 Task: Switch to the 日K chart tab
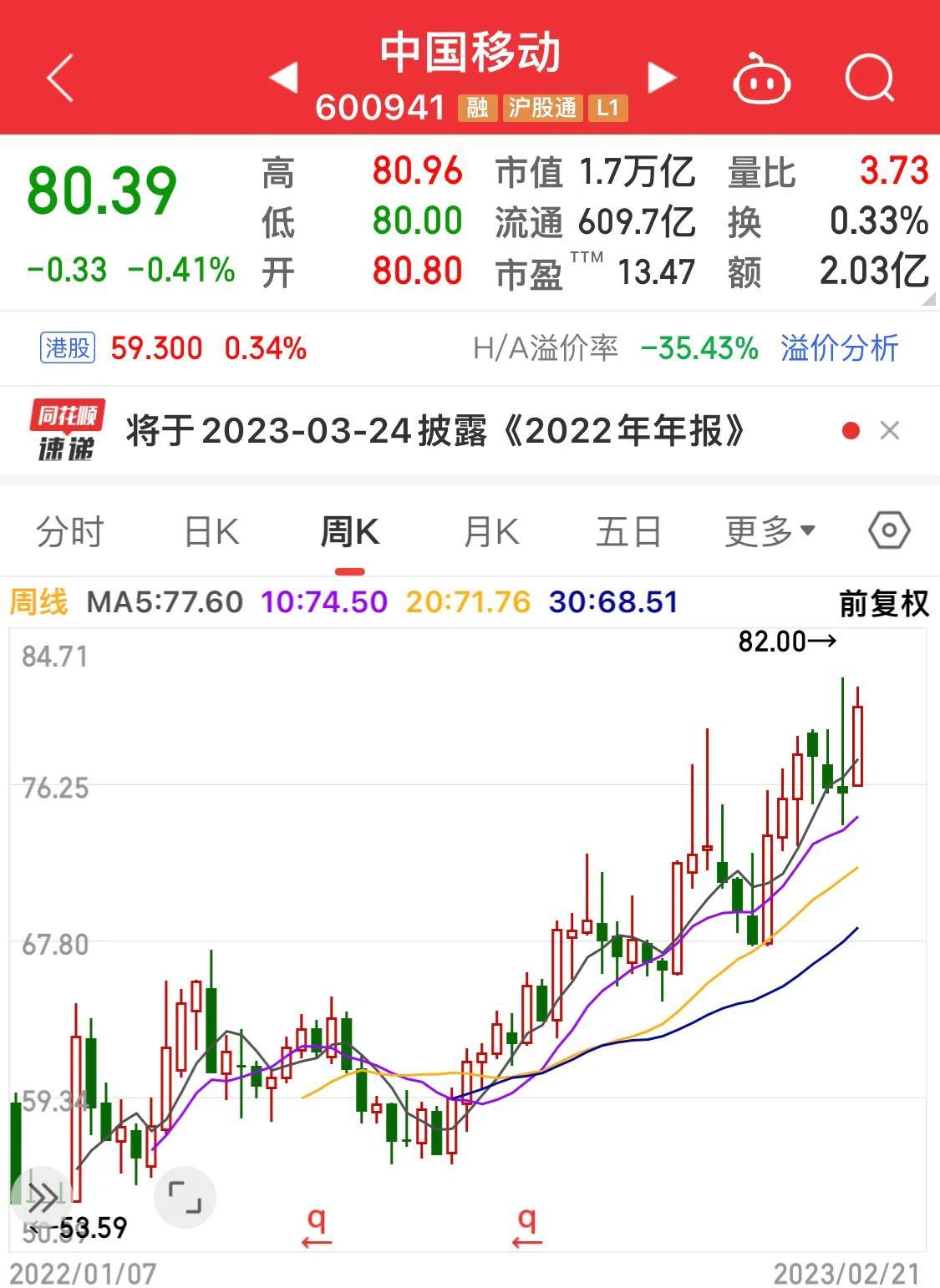(x=211, y=532)
